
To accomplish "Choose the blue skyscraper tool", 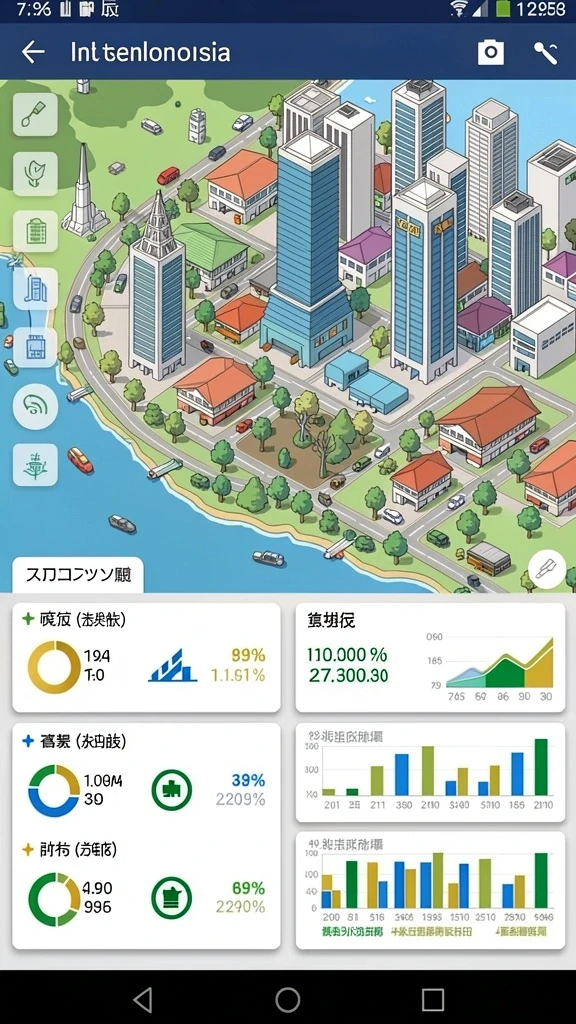I will pos(35,289).
